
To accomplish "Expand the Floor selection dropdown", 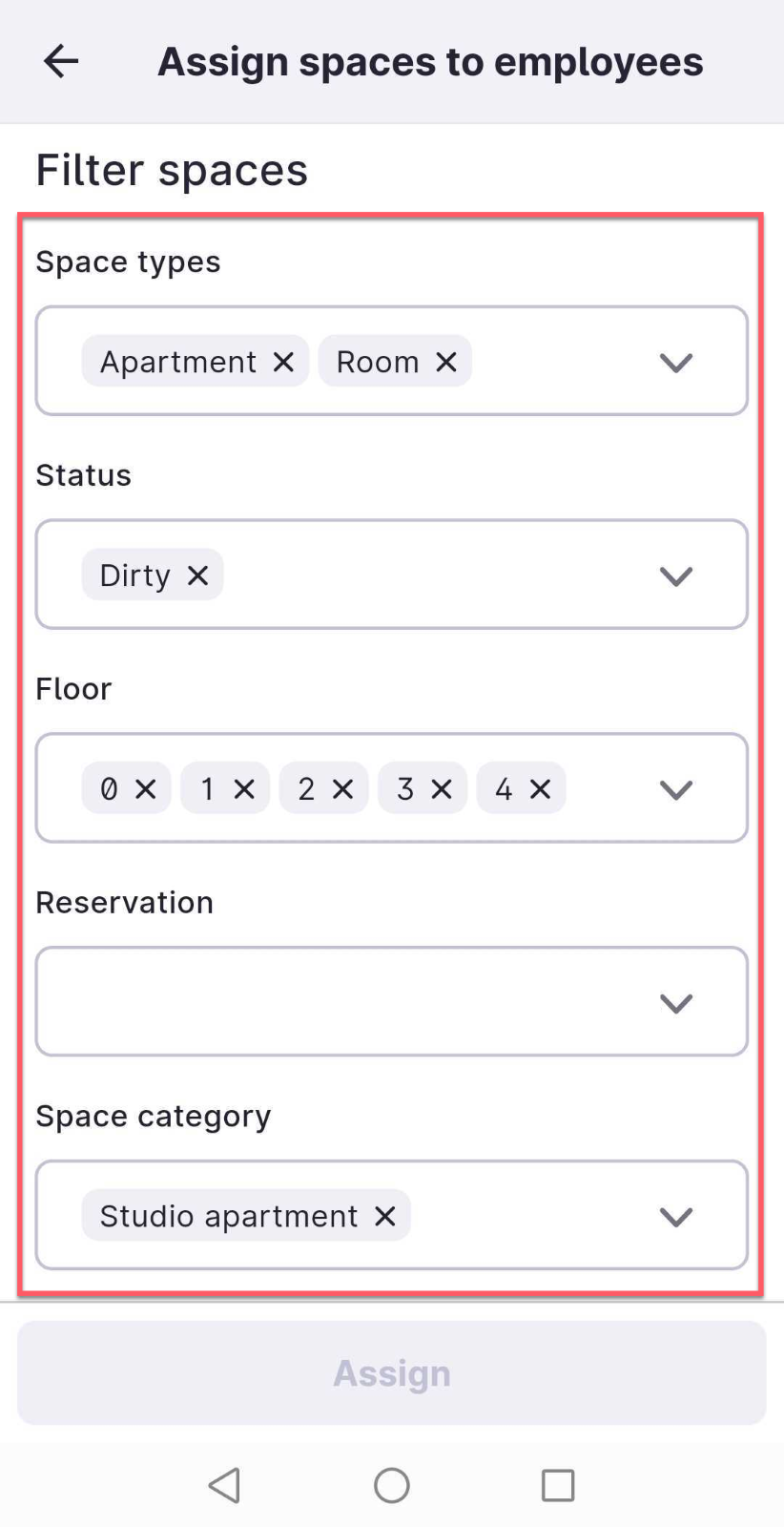I will pos(675,790).
